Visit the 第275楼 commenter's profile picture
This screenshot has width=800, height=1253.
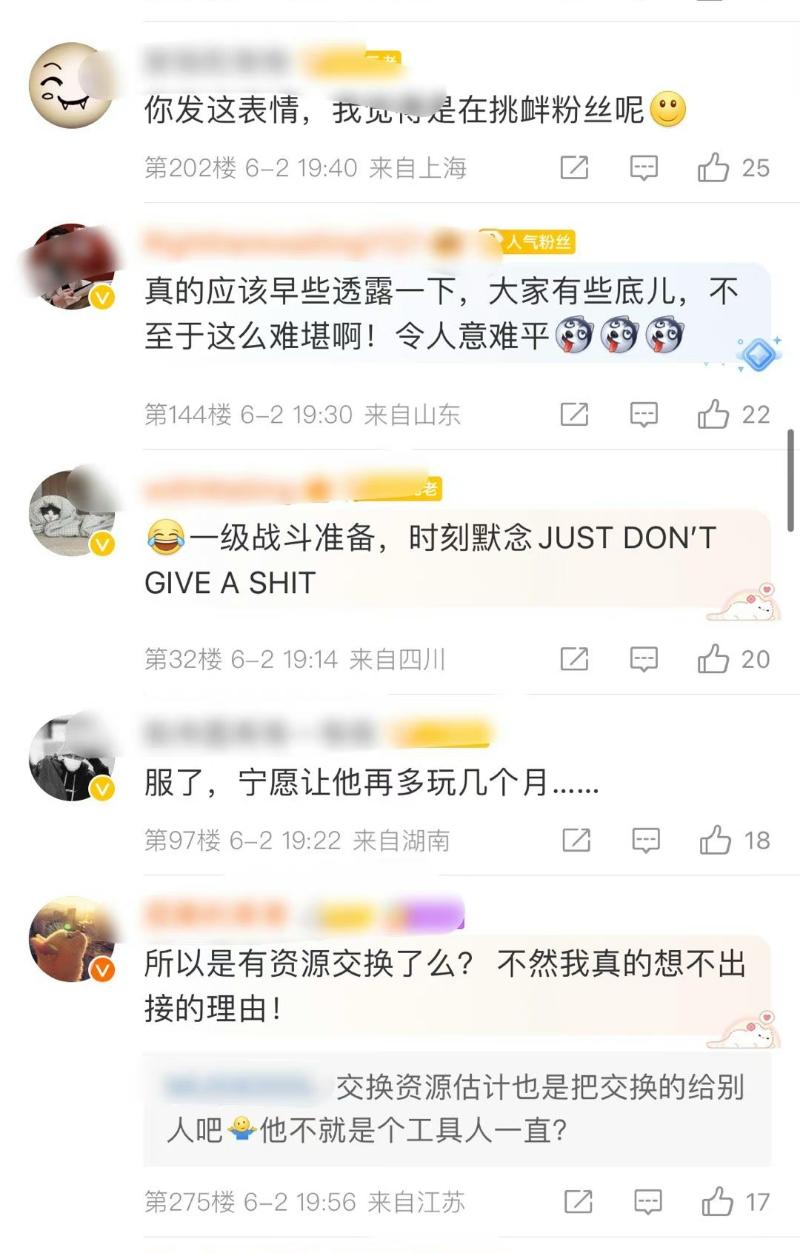click(71, 939)
